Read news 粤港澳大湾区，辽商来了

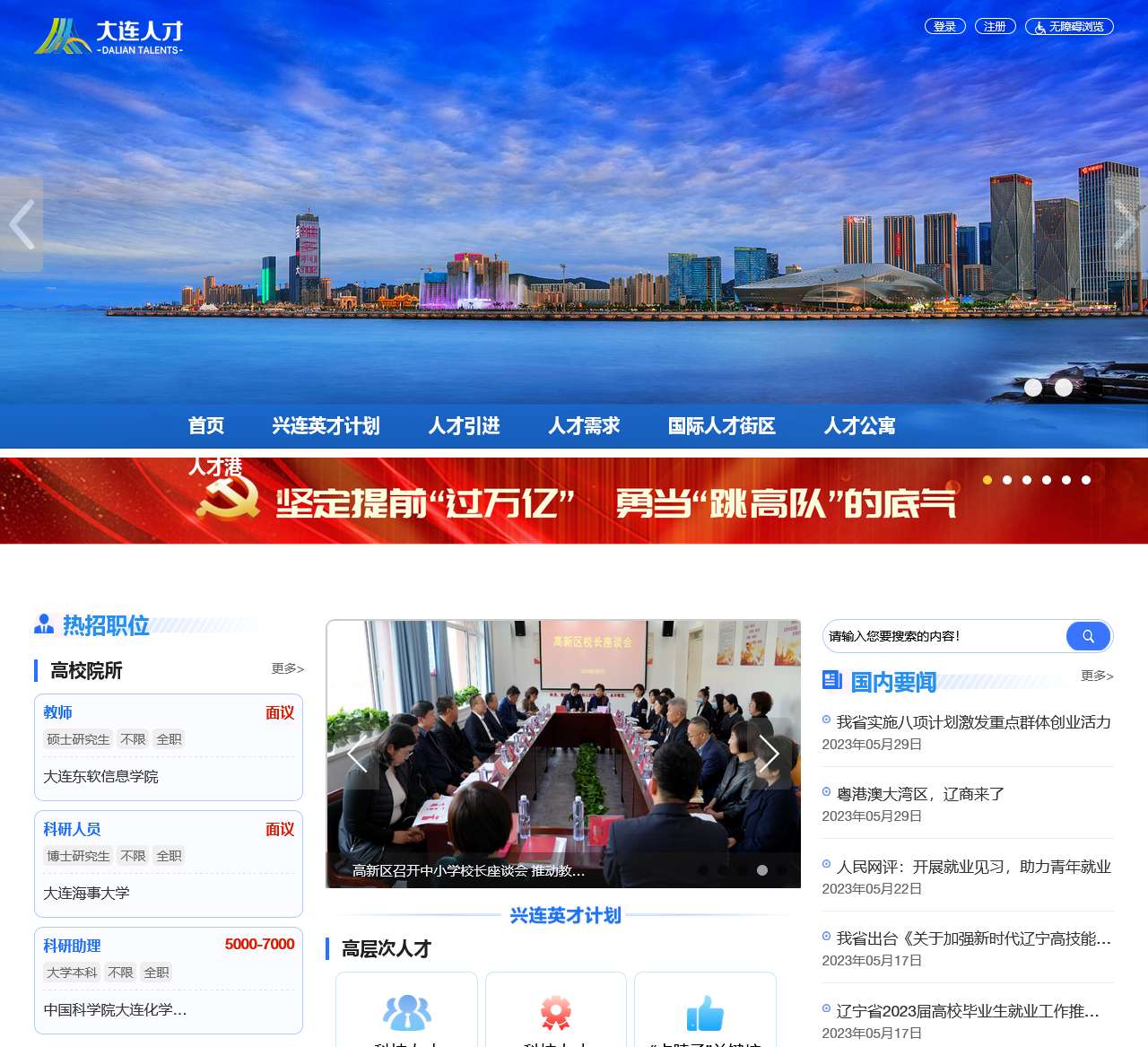pos(920,795)
